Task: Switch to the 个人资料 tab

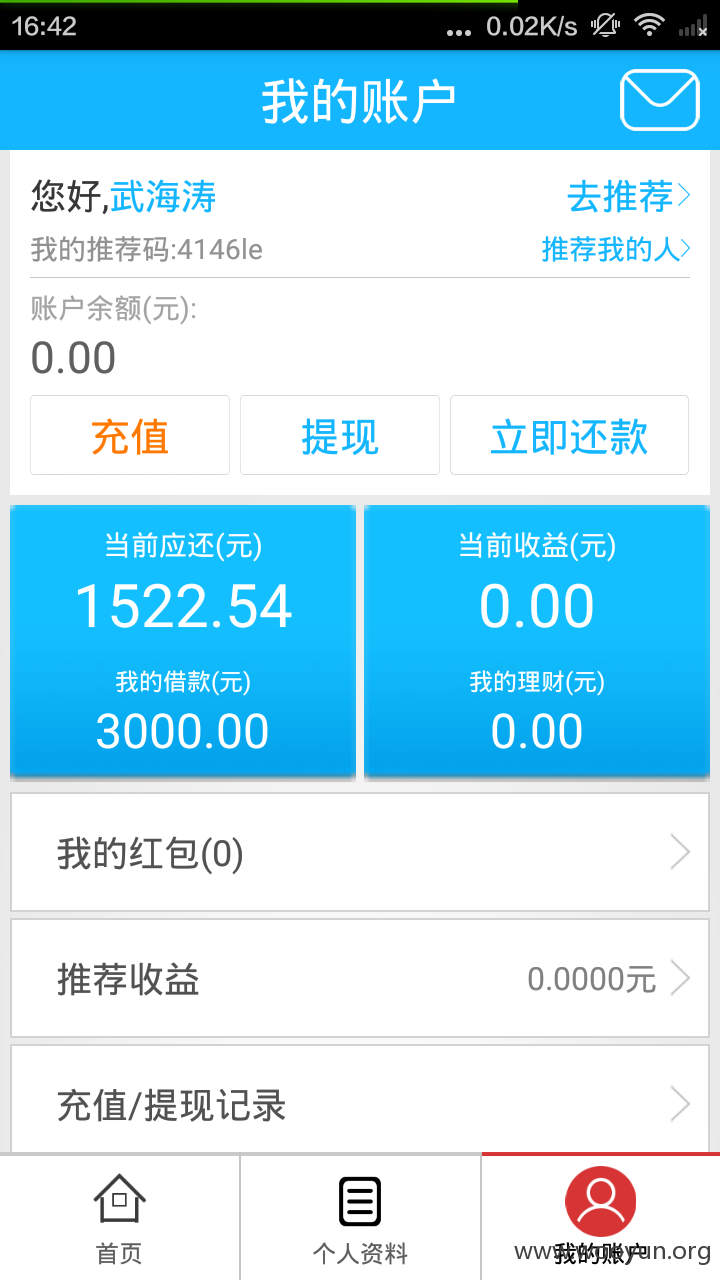Action: [360, 1218]
